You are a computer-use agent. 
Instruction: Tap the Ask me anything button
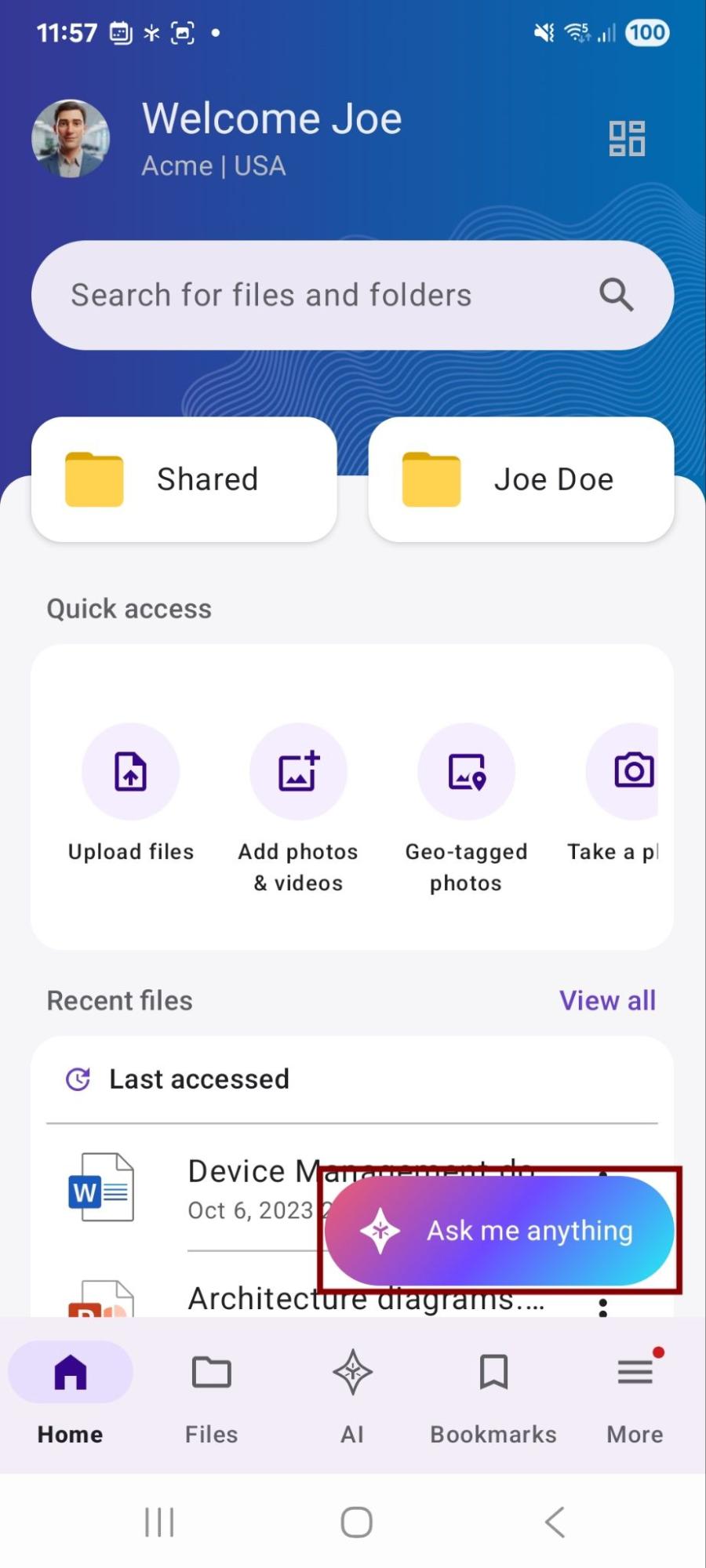click(x=499, y=1230)
